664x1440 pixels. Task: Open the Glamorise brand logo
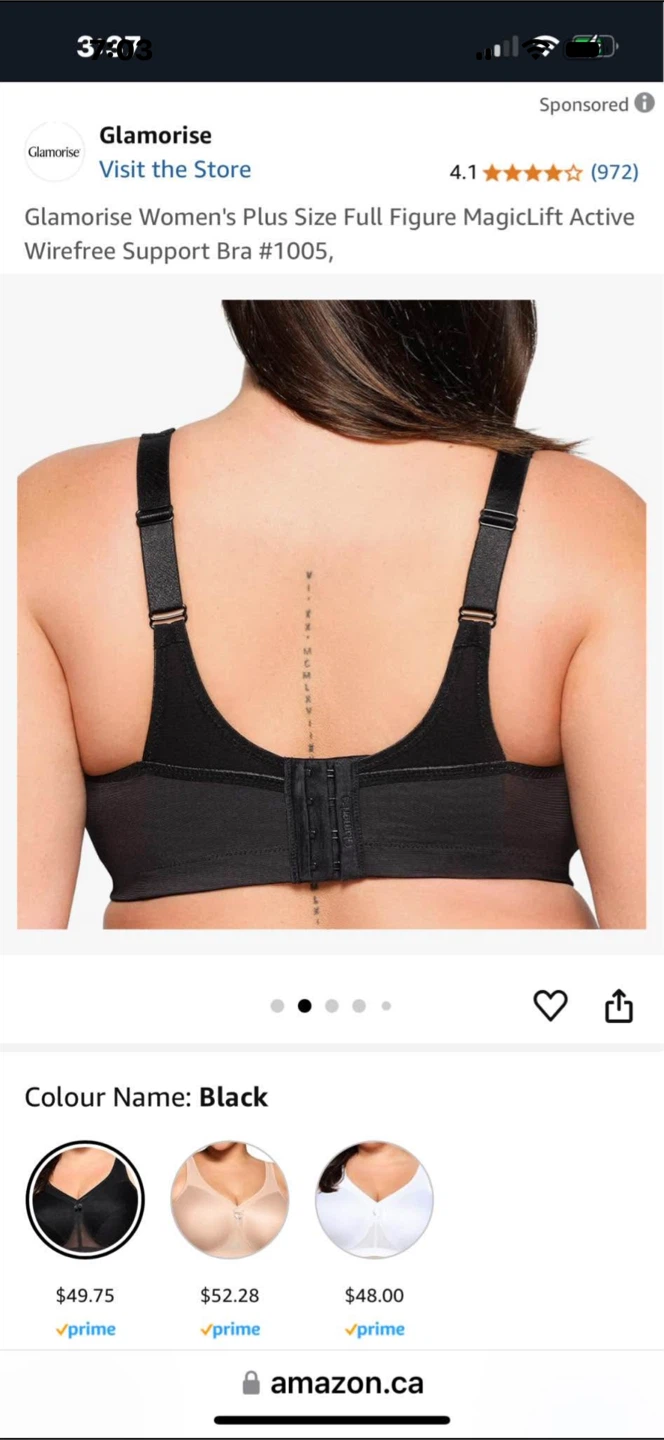(x=54, y=152)
